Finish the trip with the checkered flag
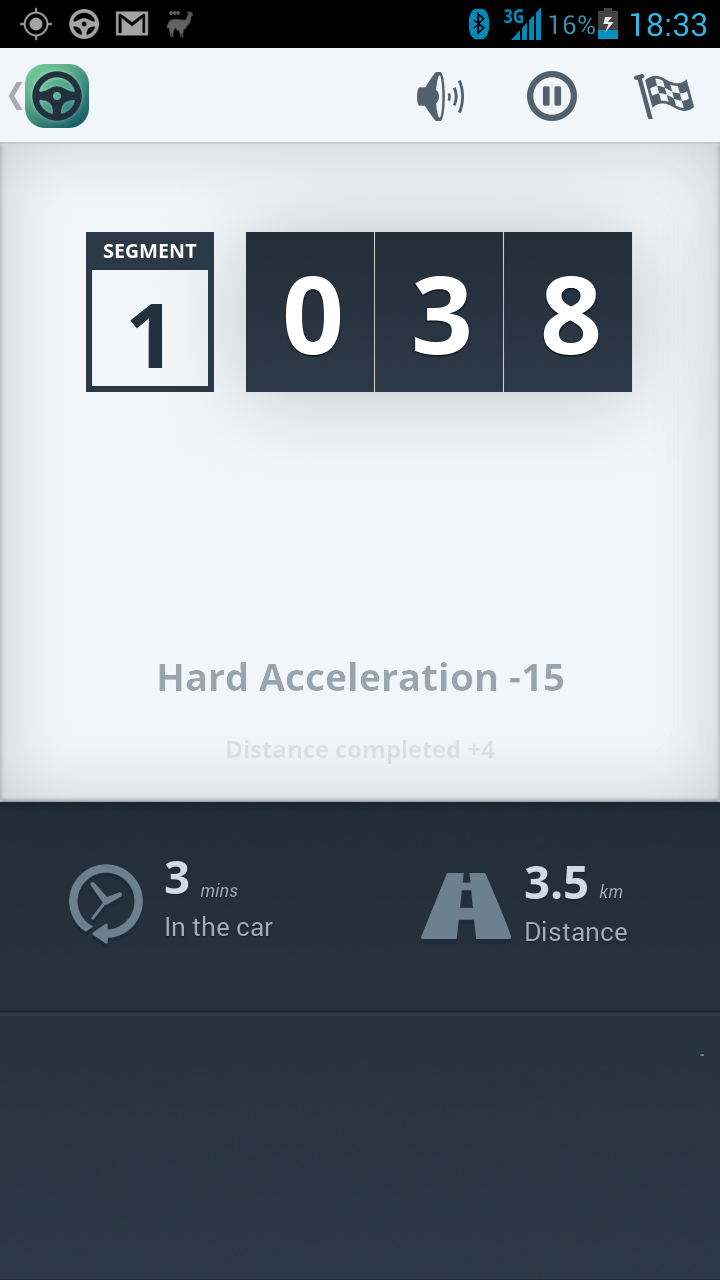This screenshot has height=1280, width=720. 664,96
